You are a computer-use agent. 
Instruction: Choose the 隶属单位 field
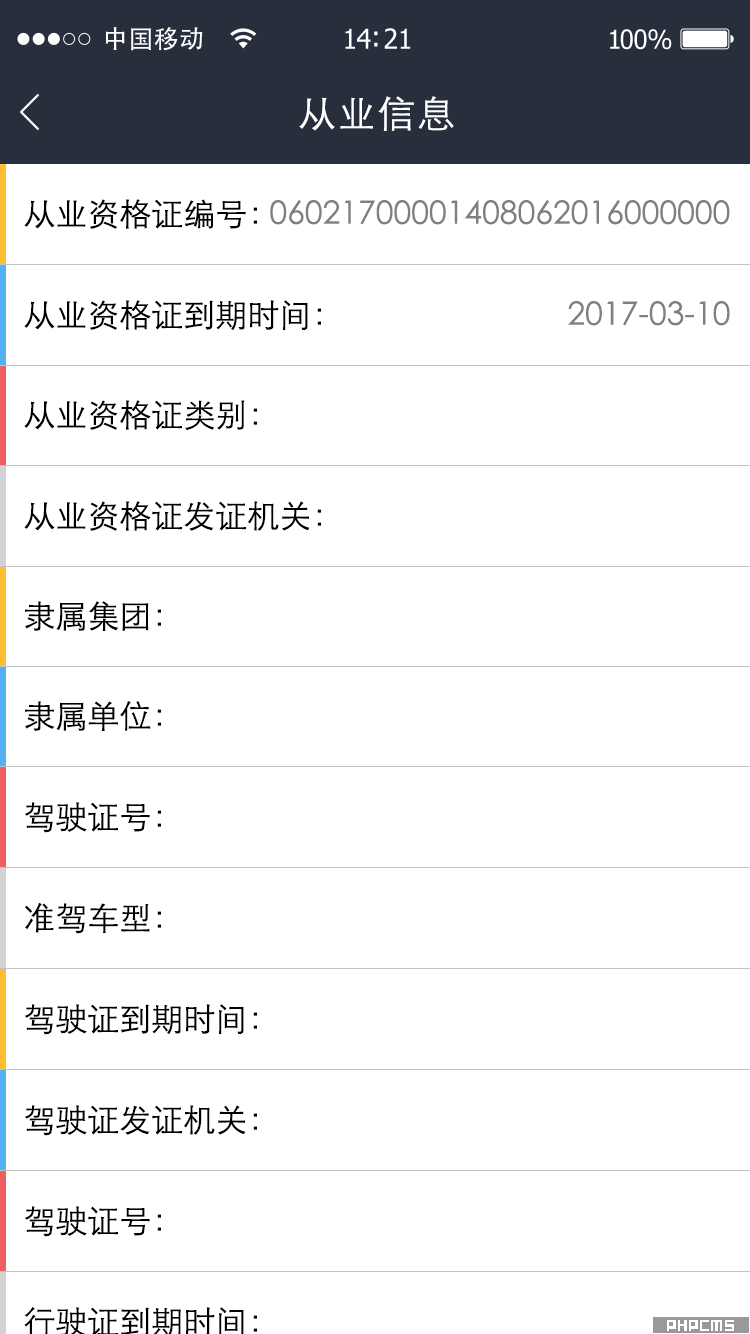pyautogui.click(x=375, y=717)
